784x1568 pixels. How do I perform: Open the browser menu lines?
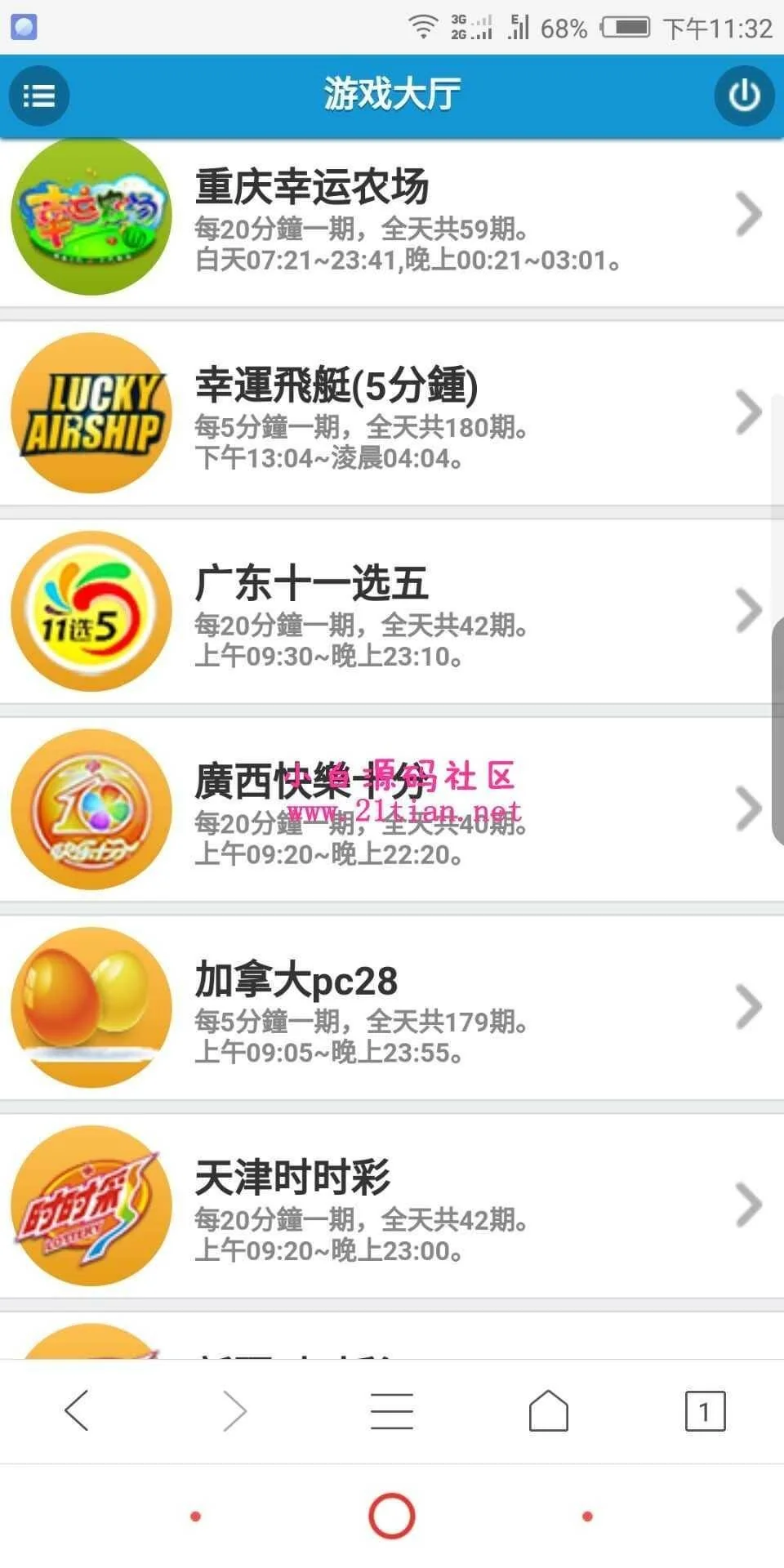[392, 1410]
